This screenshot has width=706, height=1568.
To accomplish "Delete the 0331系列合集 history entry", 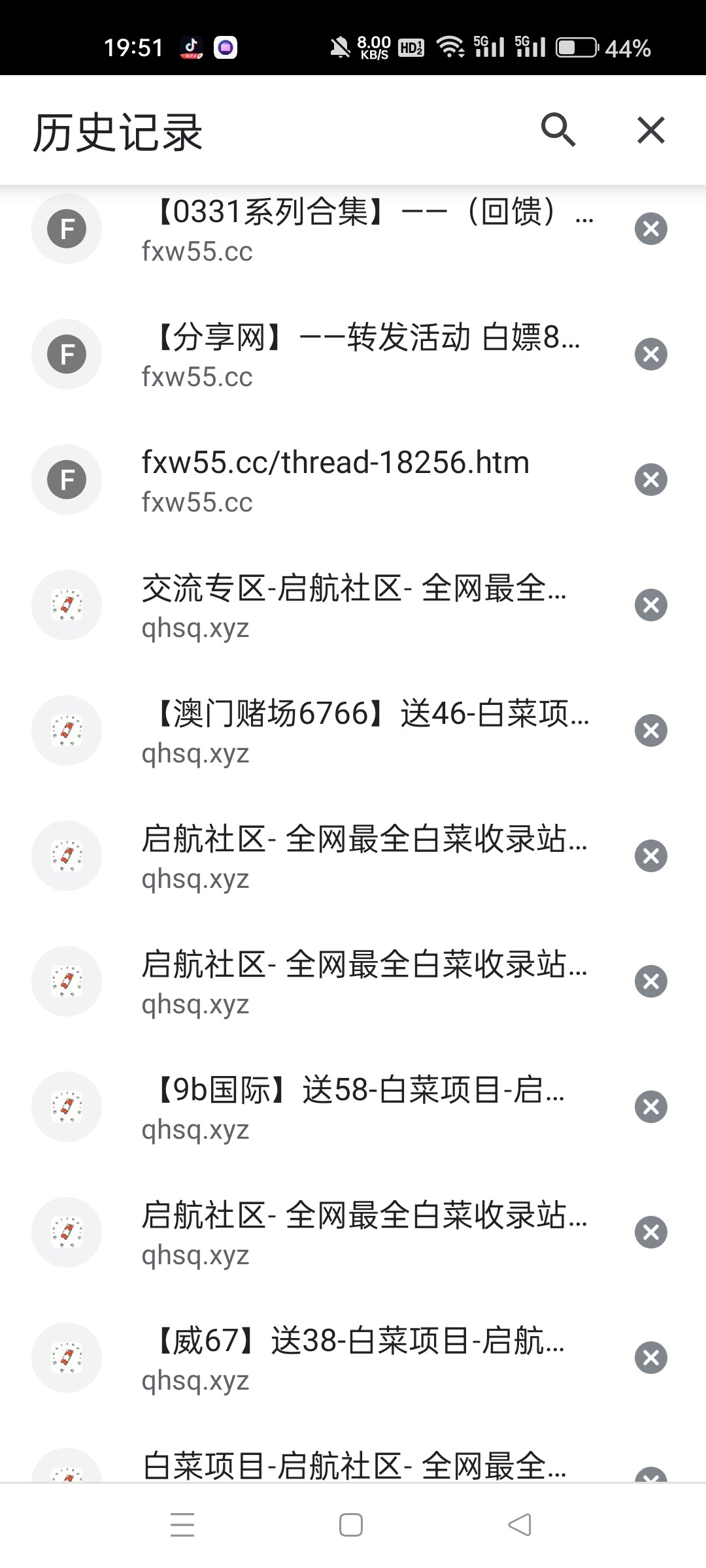I will click(650, 229).
